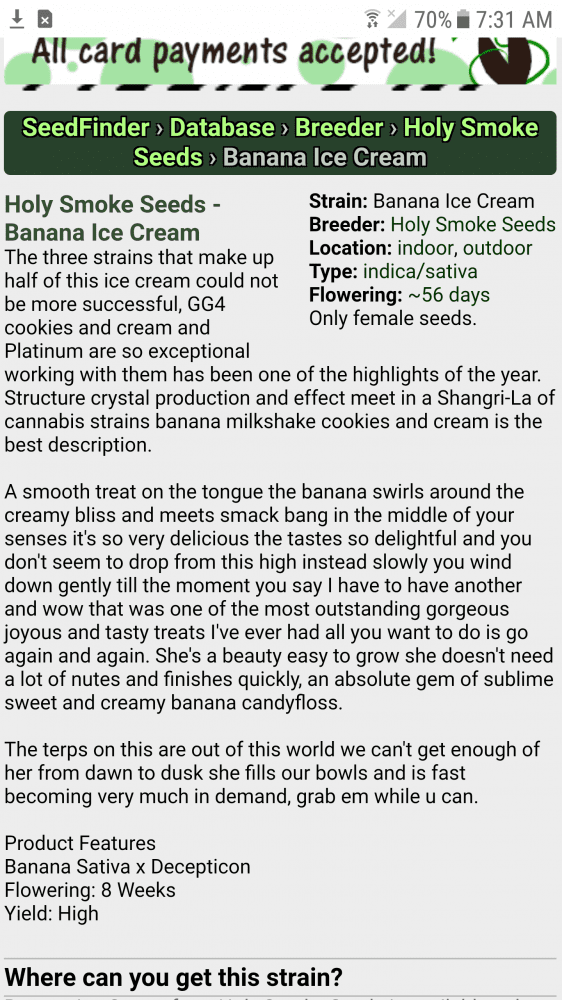Go to the Database breadcrumb

[x=222, y=128]
